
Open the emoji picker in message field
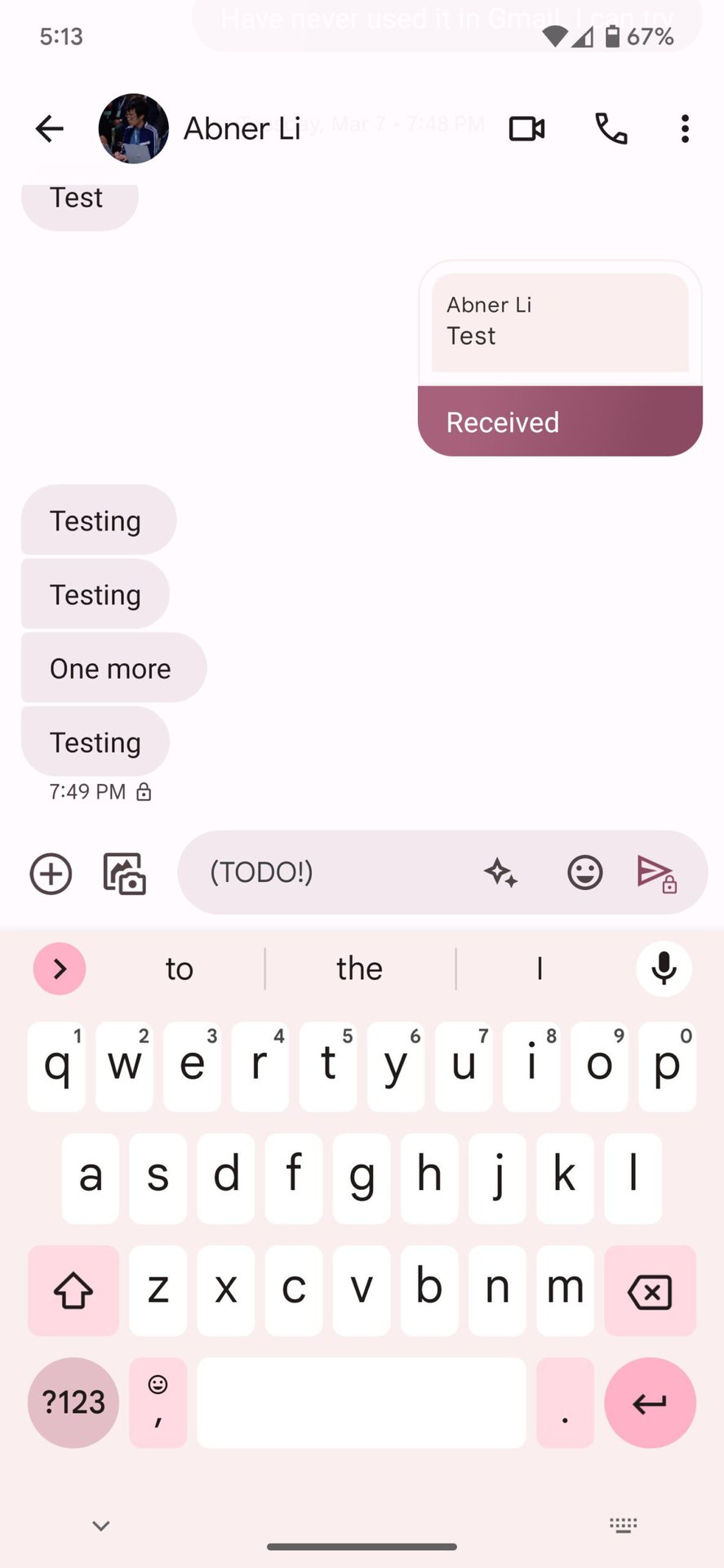(x=584, y=873)
